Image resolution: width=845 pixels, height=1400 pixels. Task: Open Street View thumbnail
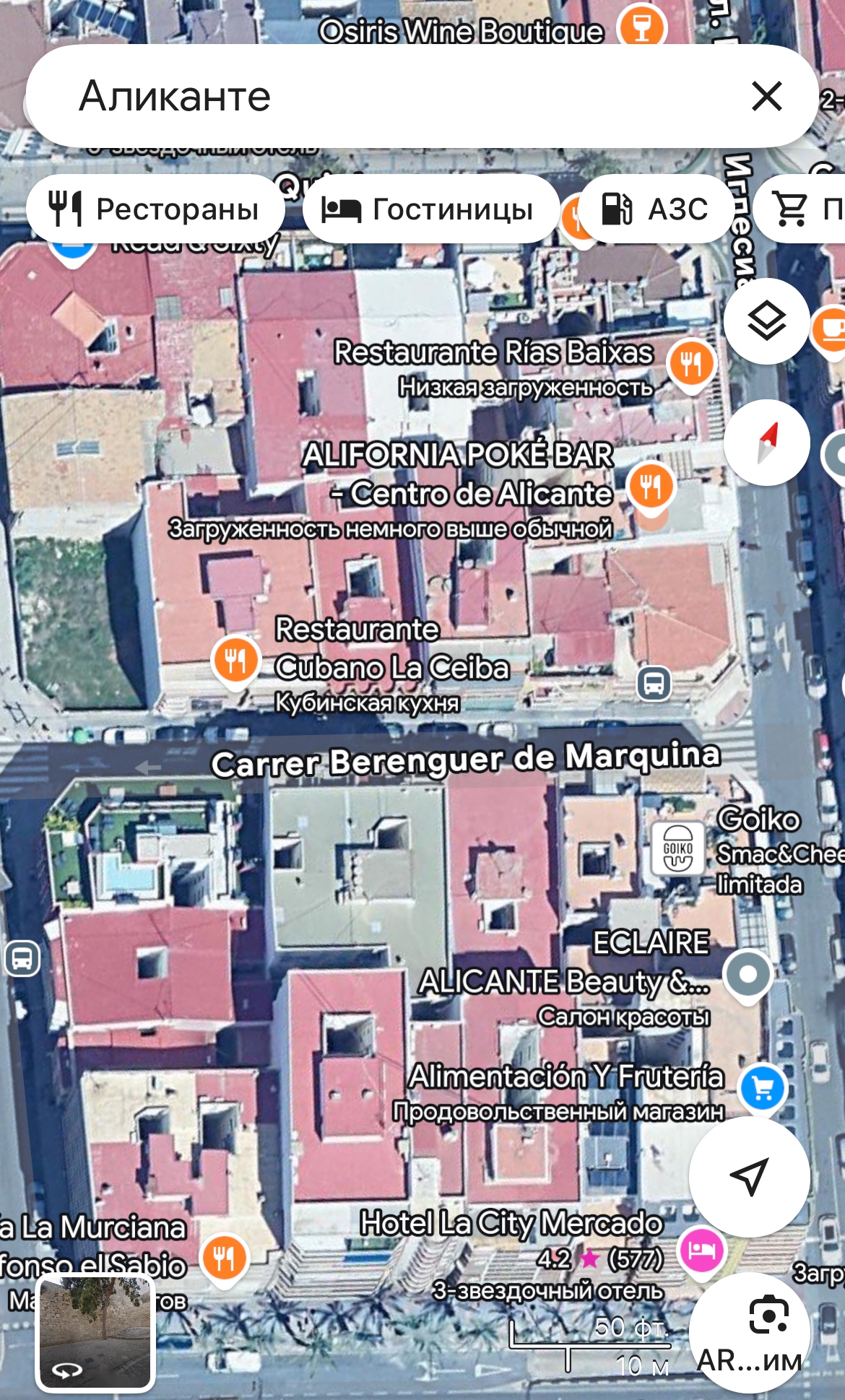coord(95,1332)
